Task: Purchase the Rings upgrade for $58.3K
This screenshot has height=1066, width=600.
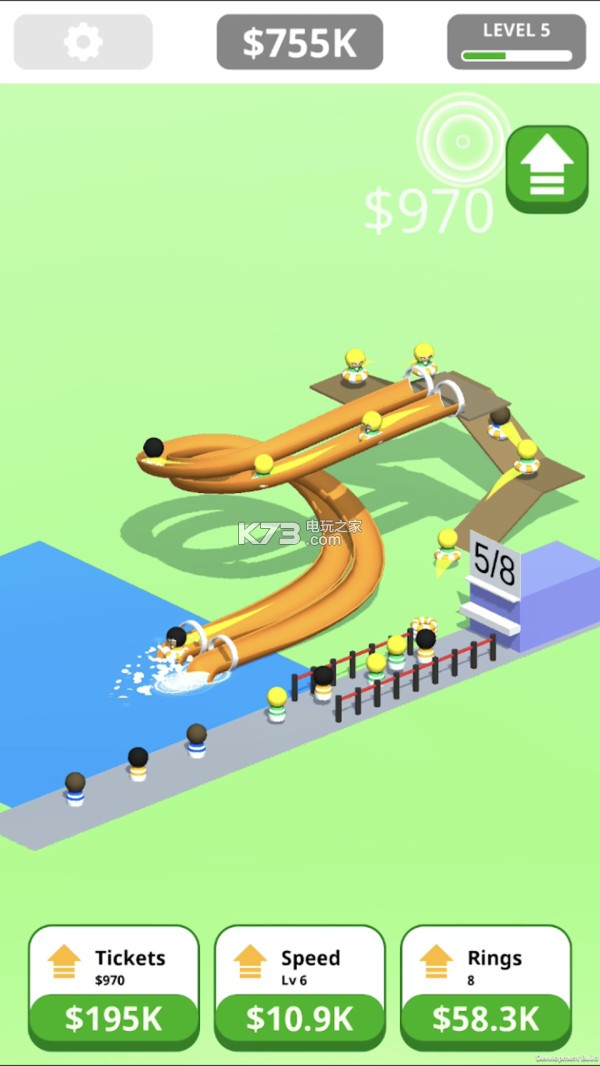Action: 486,1018
